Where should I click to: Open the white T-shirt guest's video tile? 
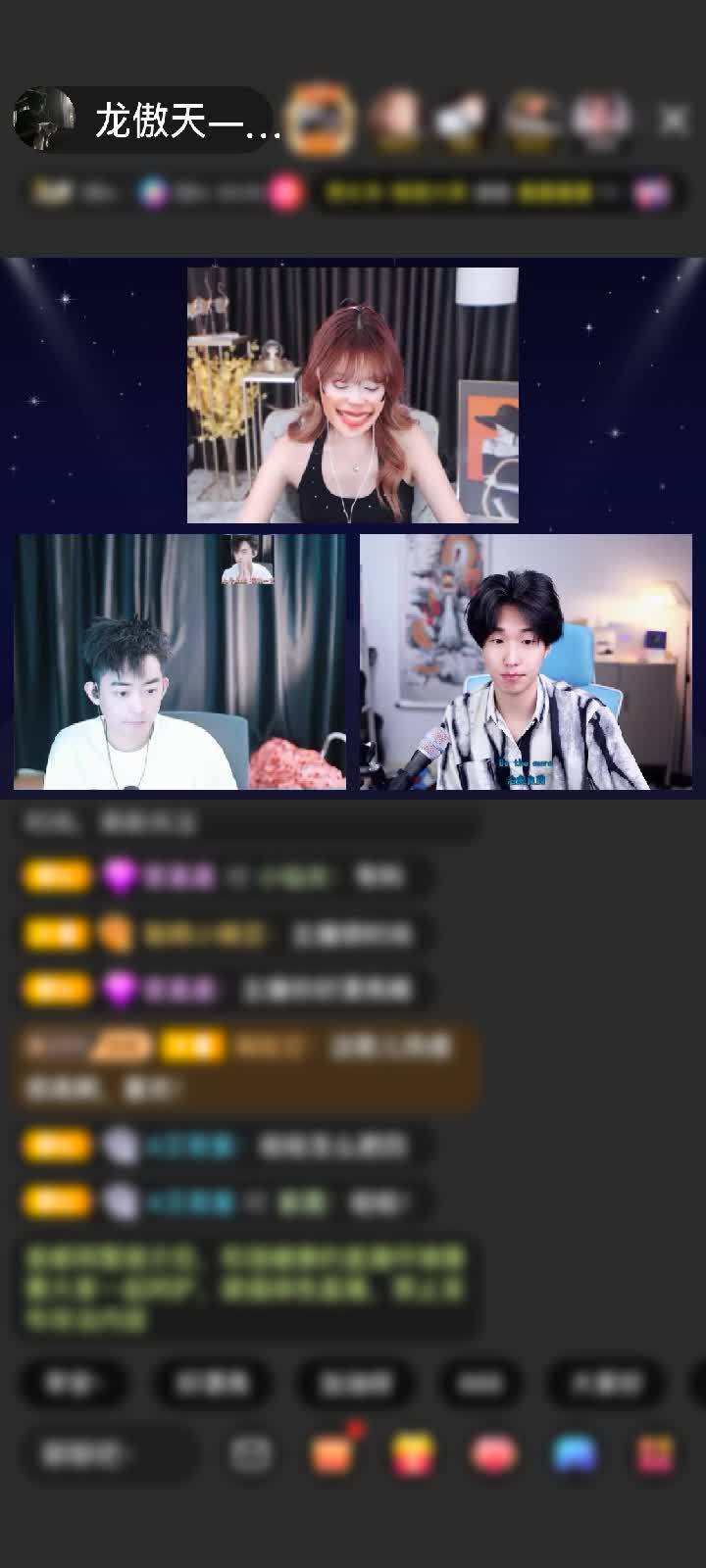pos(179,661)
